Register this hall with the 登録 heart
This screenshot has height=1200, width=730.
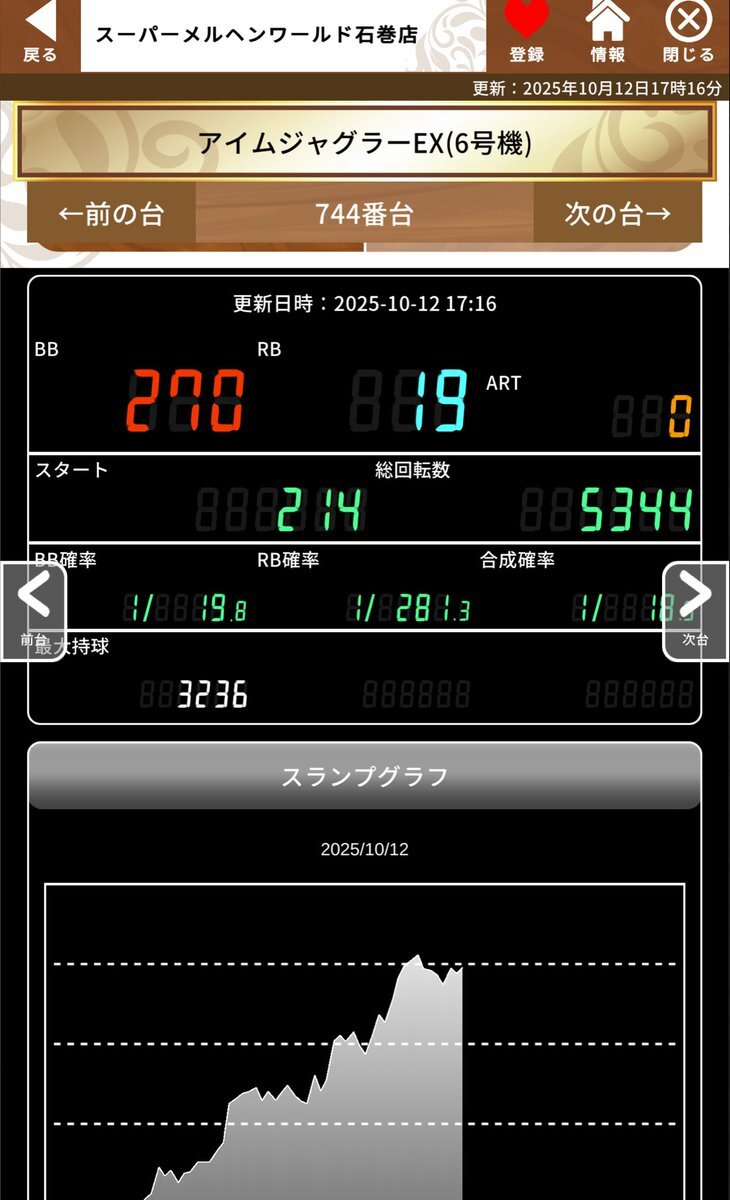coord(526,34)
